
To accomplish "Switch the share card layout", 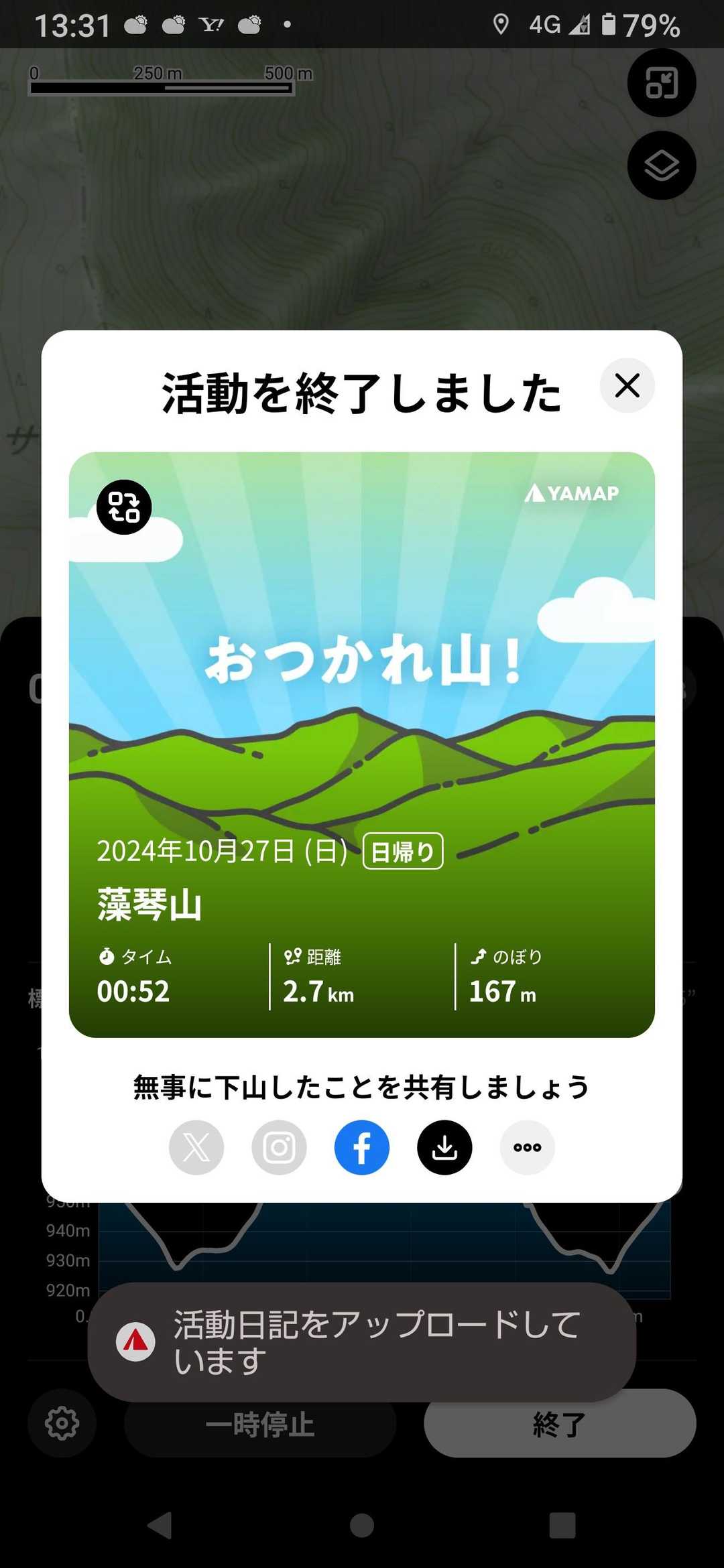I will 124,507.
